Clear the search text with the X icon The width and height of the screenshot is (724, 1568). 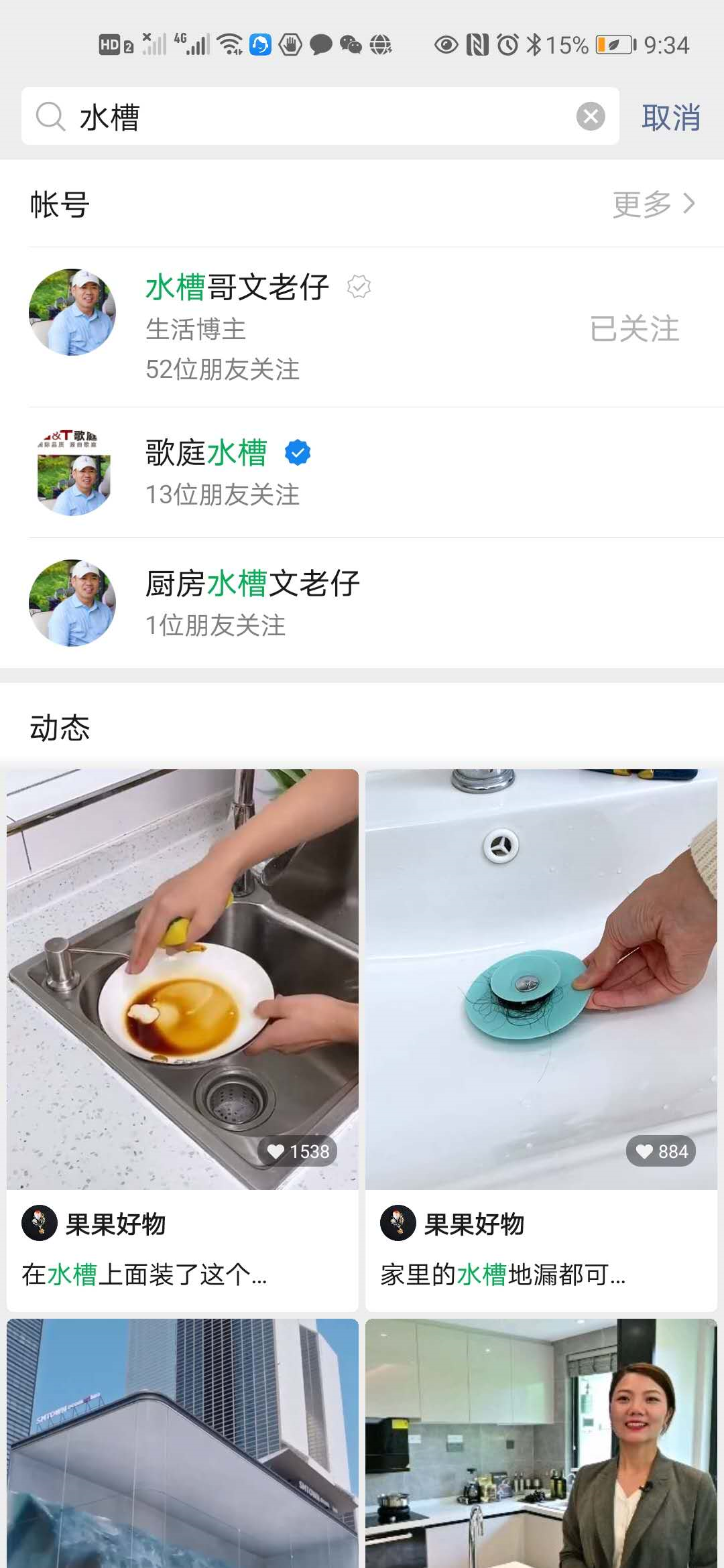(591, 117)
